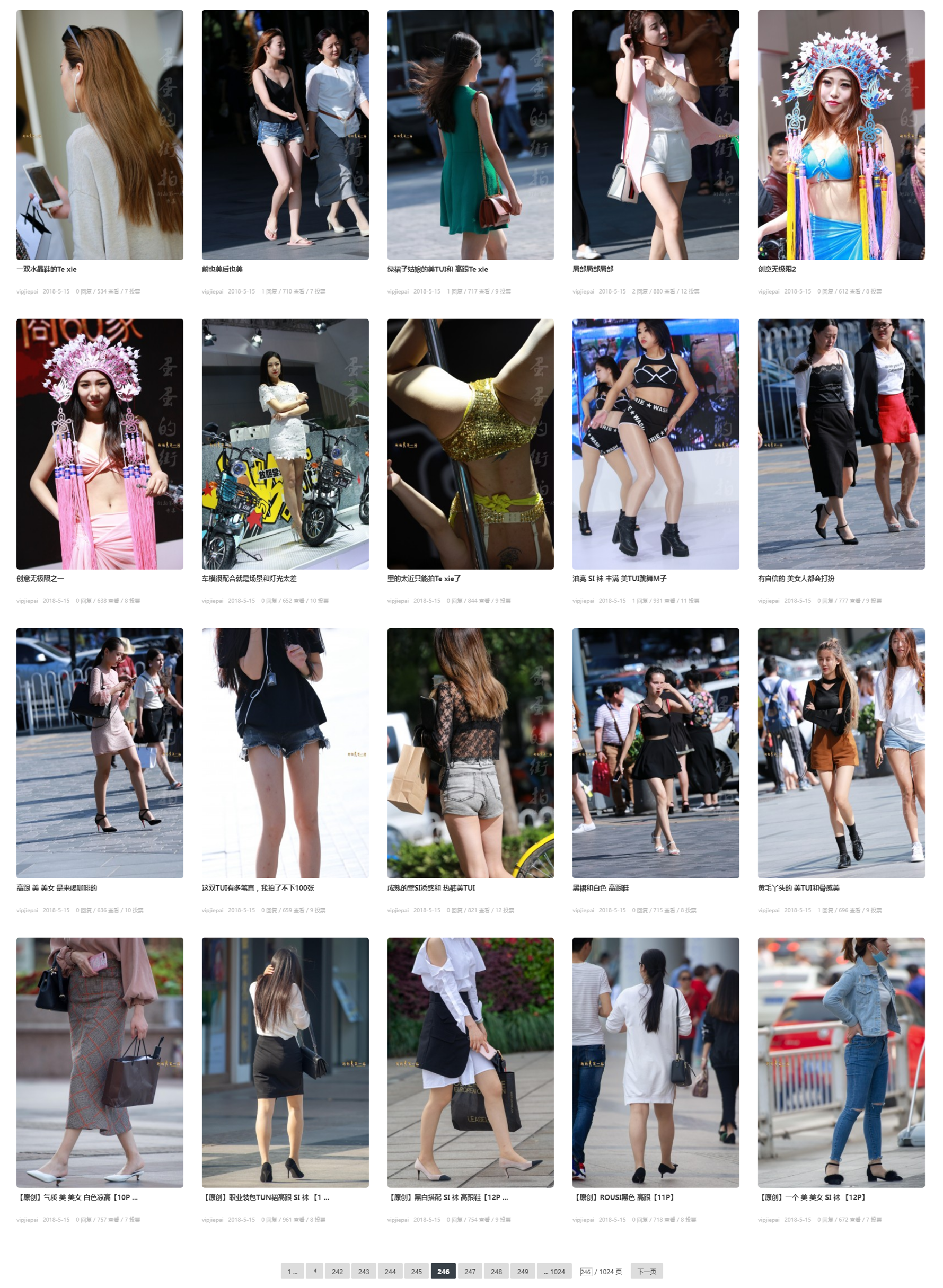Select page 244

(390, 1271)
